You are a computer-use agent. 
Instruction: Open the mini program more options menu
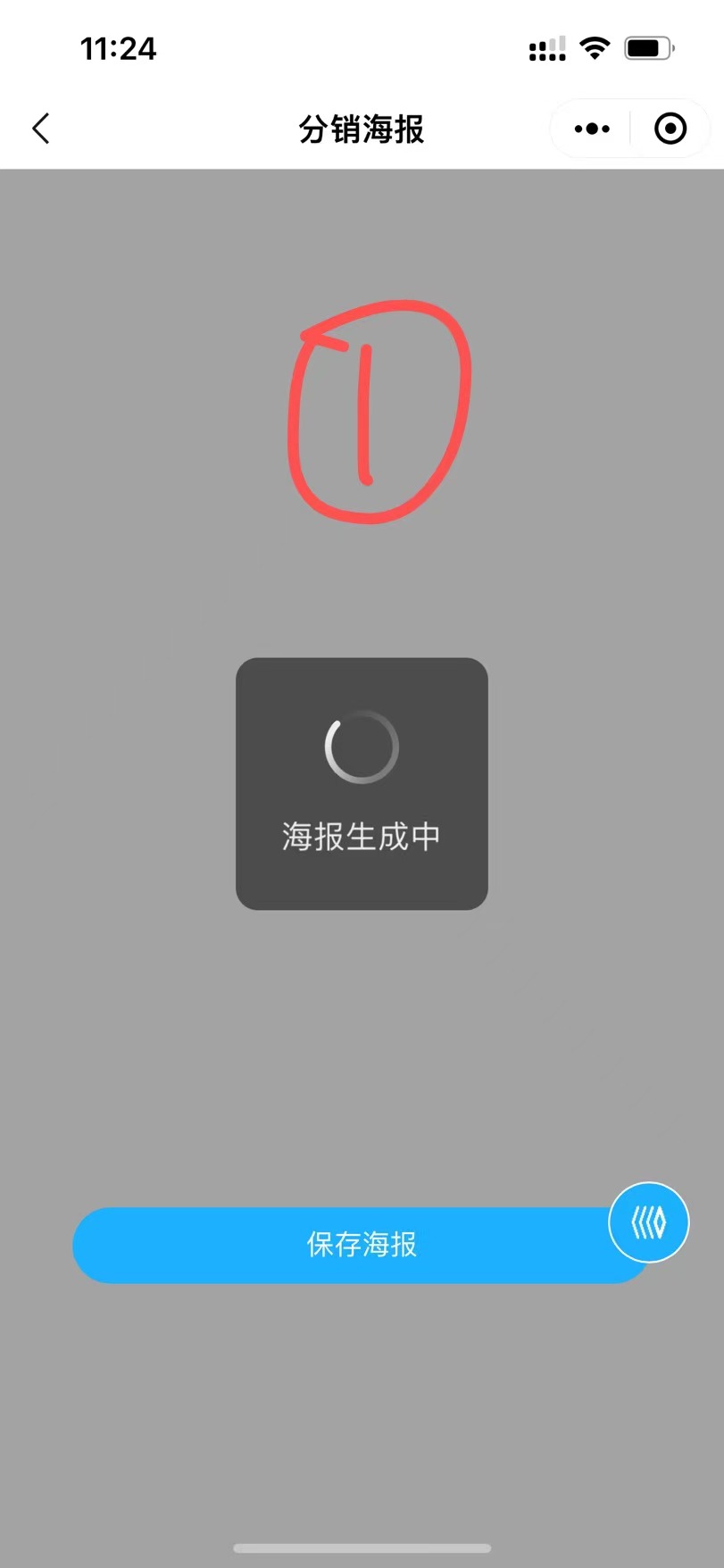tap(592, 129)
